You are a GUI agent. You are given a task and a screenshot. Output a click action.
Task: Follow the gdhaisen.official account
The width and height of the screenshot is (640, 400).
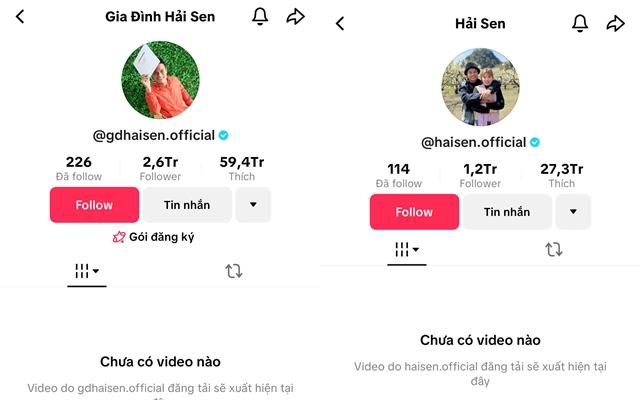tap(94, 205)
